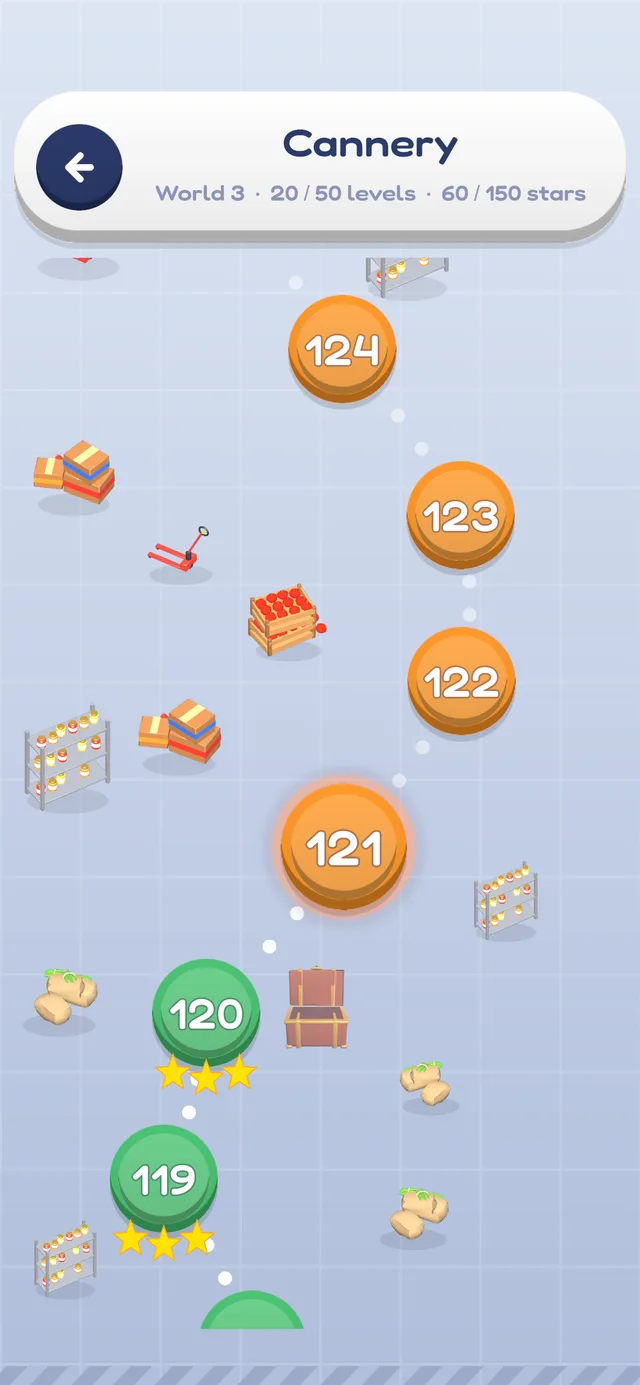Open the treasure chest reward
Image resolution: width=640 pixels, height=1385 pixels.
[x=317, y=1007]
